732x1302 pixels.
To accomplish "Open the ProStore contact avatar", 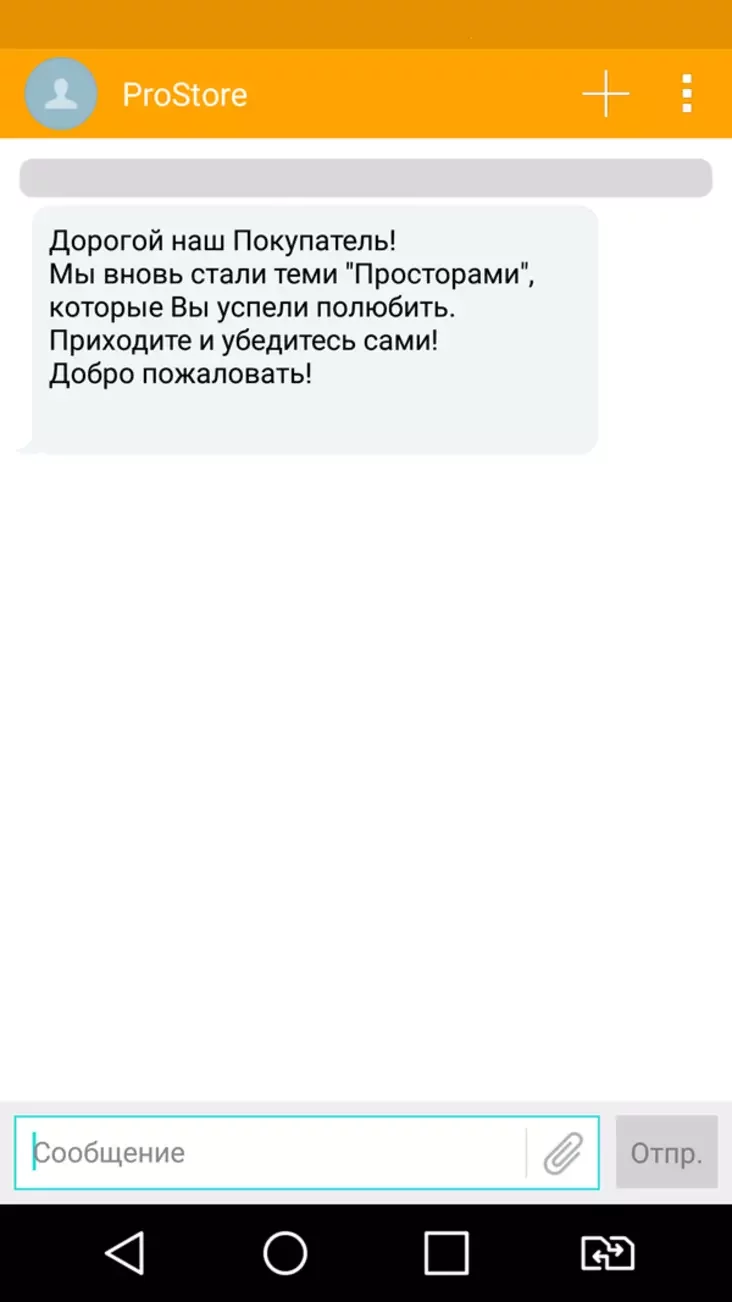I will 61,95.
